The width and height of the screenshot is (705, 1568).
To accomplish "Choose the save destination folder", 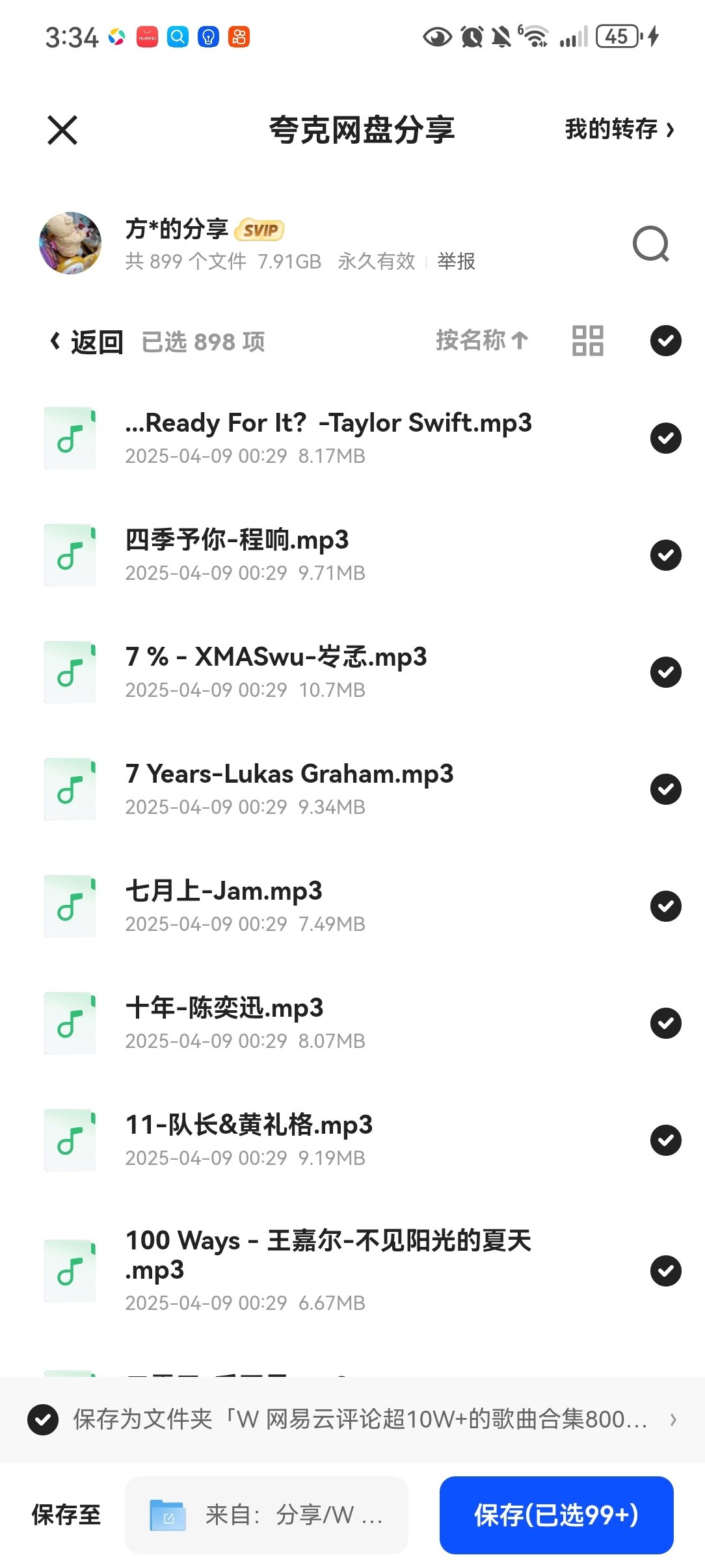I will pos(267,1515).
